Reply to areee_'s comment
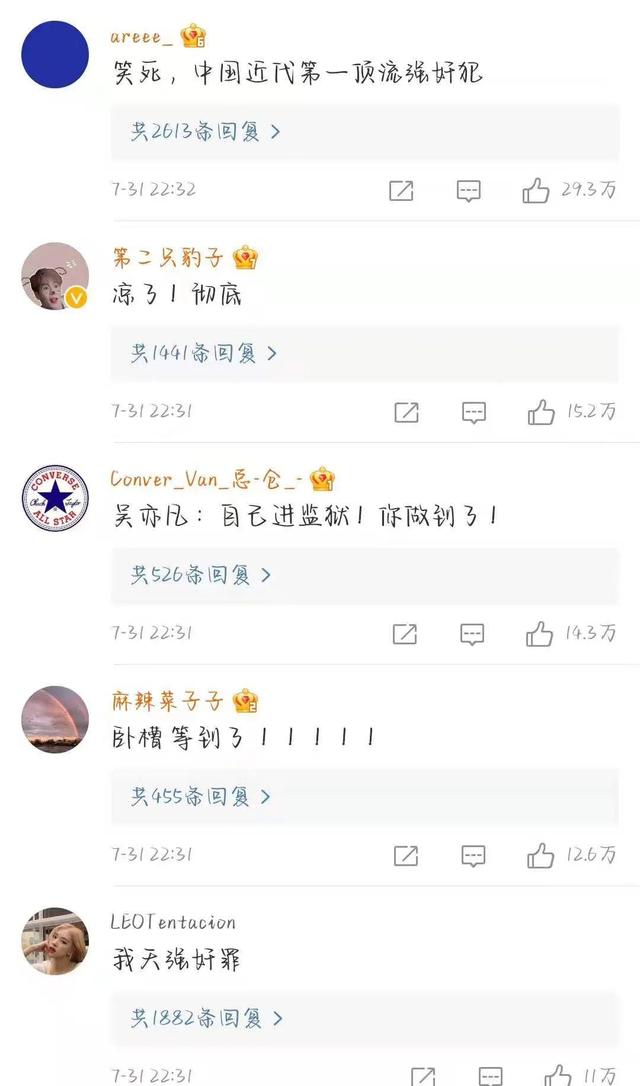 [468, 191]
